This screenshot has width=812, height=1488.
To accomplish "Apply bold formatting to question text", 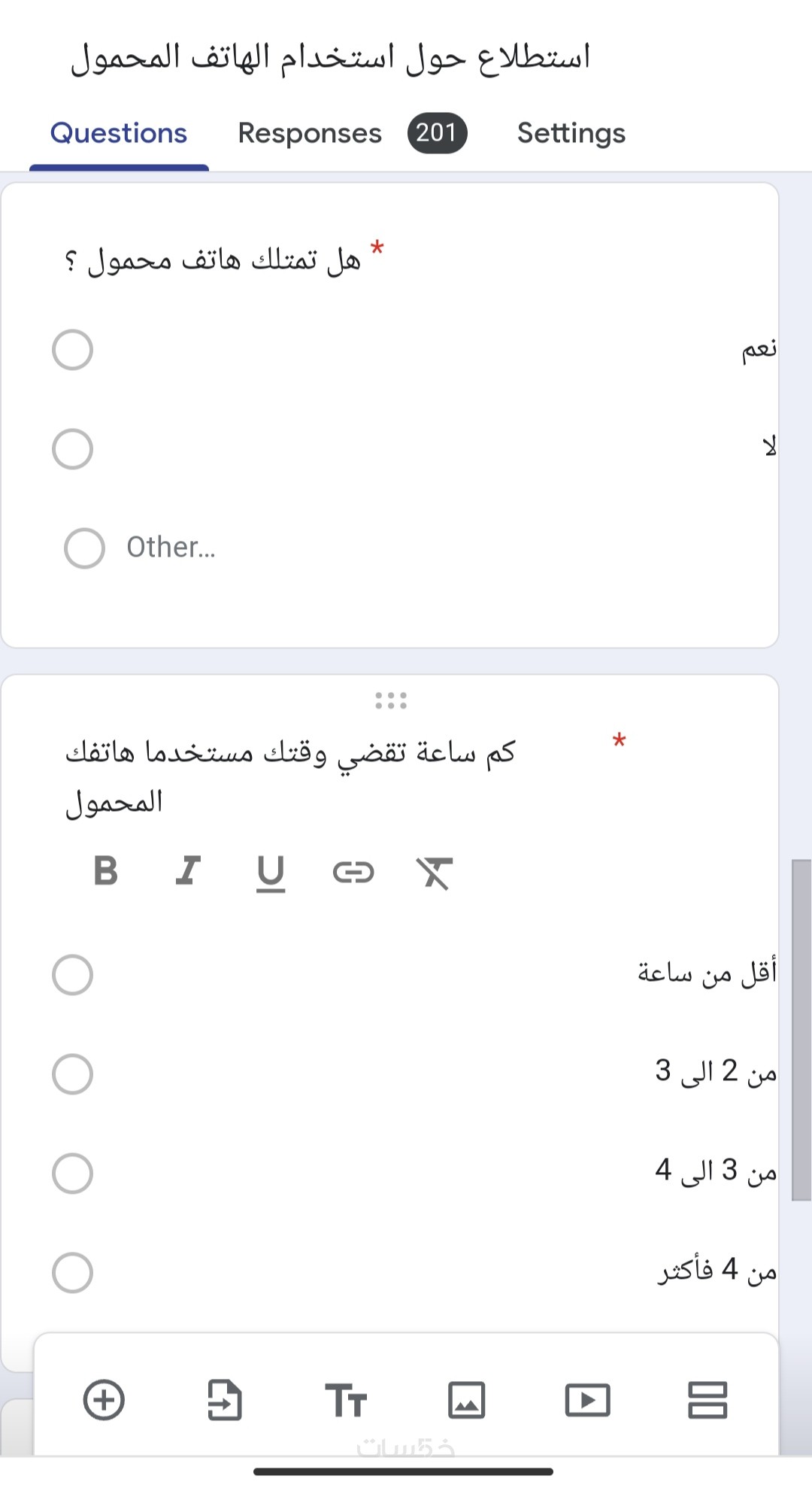I will point(106,871).
